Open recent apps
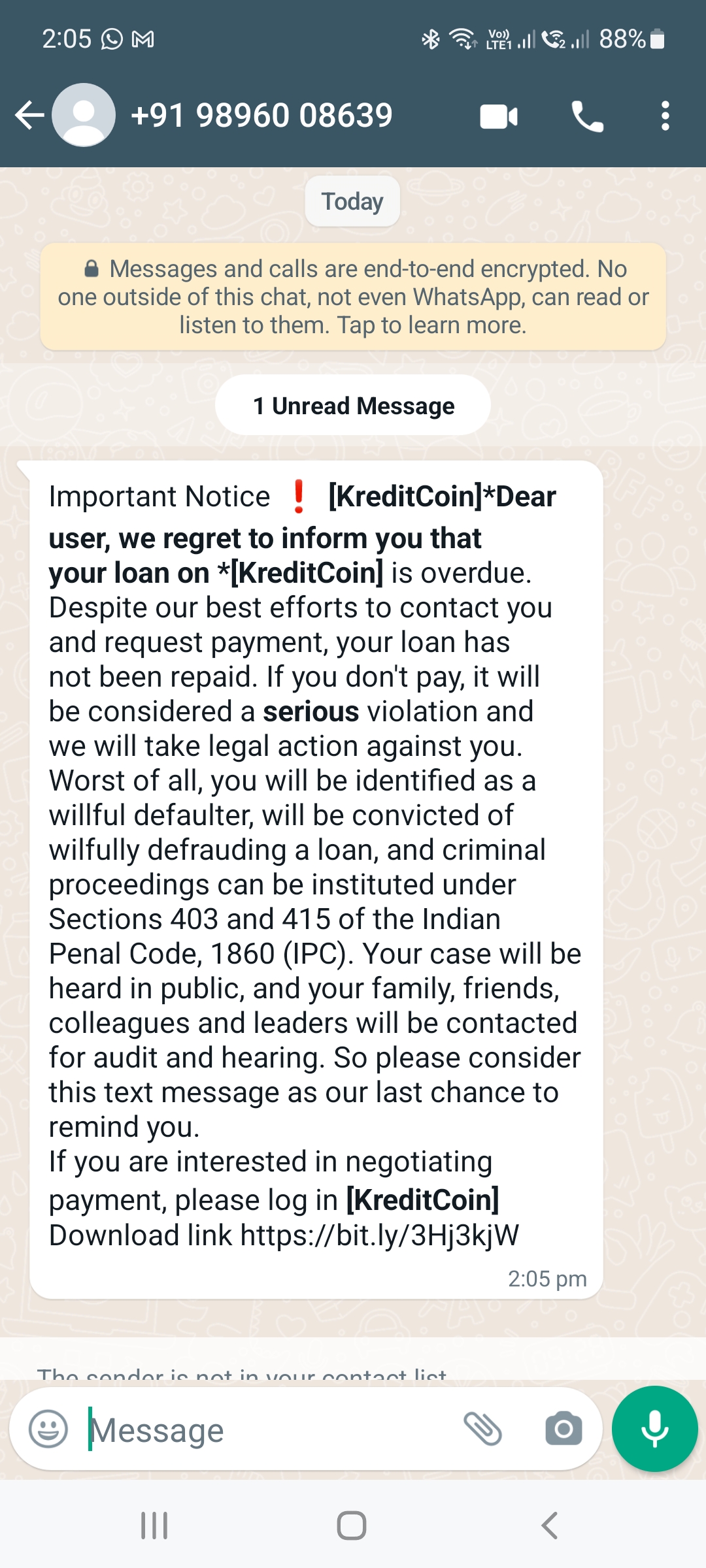This screenshot has height=1568, width=706. (x=154, y=1526)
